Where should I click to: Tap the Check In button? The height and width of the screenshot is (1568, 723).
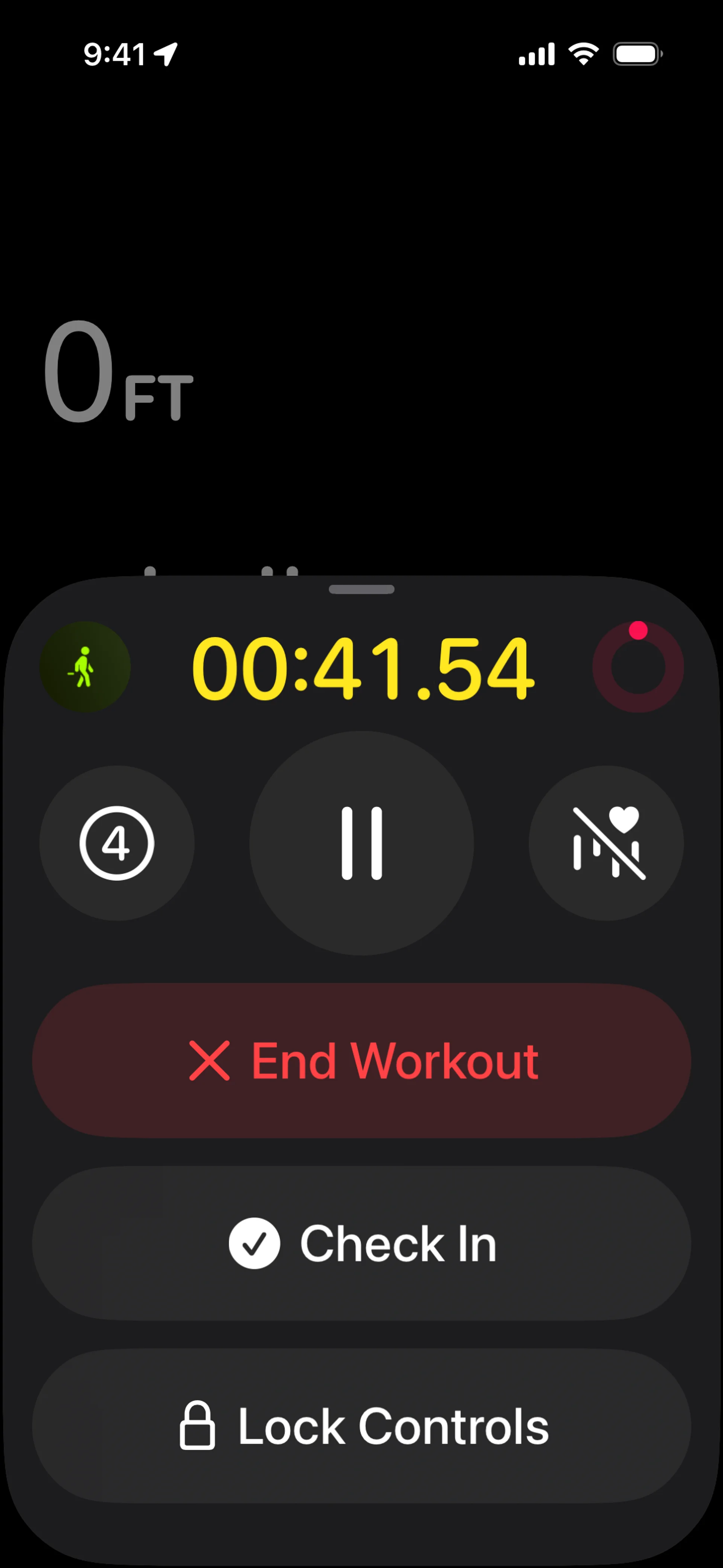click(361, 1243)
